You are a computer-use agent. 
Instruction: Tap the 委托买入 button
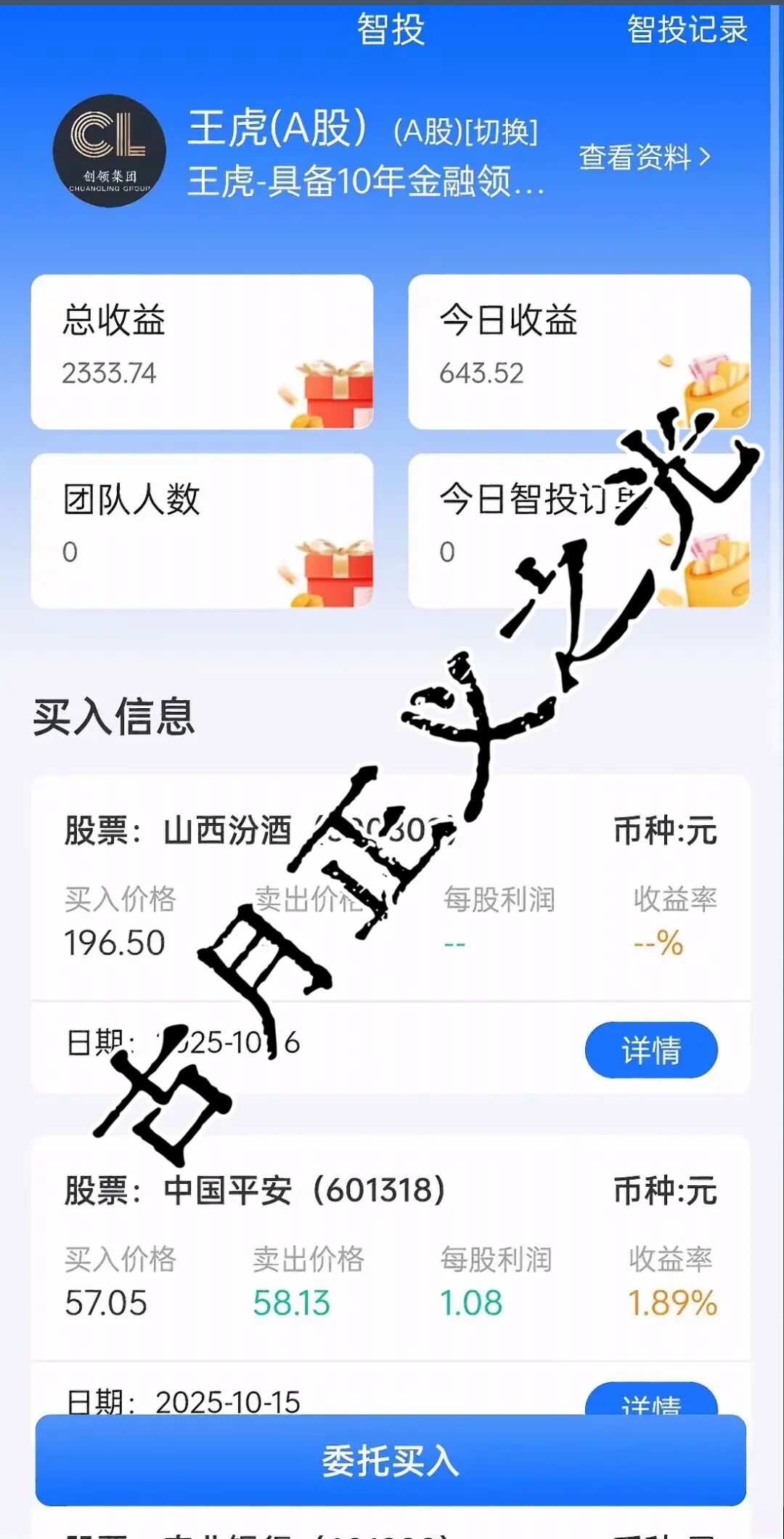[x=391, y=1461]
